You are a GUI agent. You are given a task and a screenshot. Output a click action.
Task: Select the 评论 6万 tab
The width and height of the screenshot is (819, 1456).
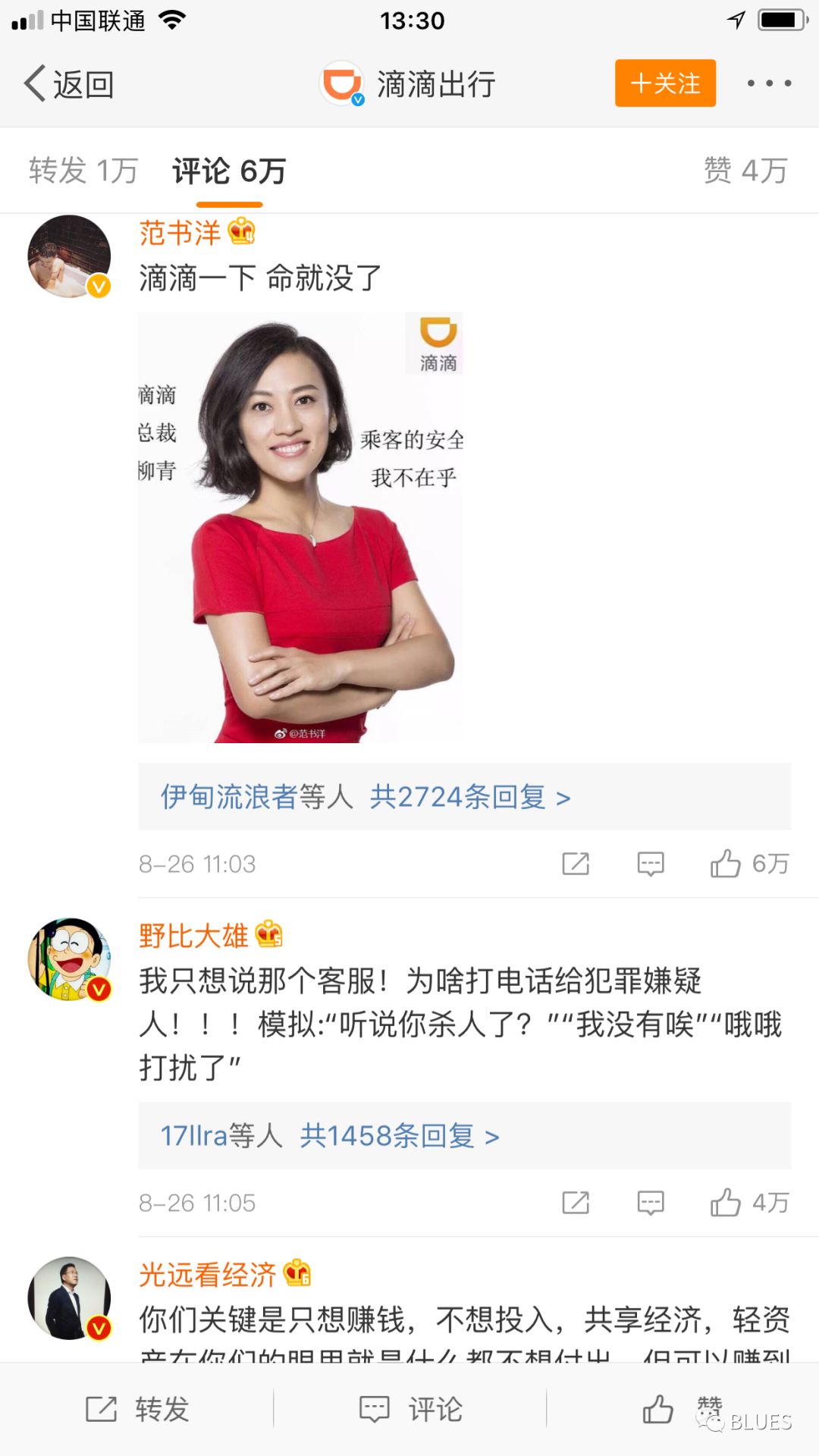coord(229,171)
